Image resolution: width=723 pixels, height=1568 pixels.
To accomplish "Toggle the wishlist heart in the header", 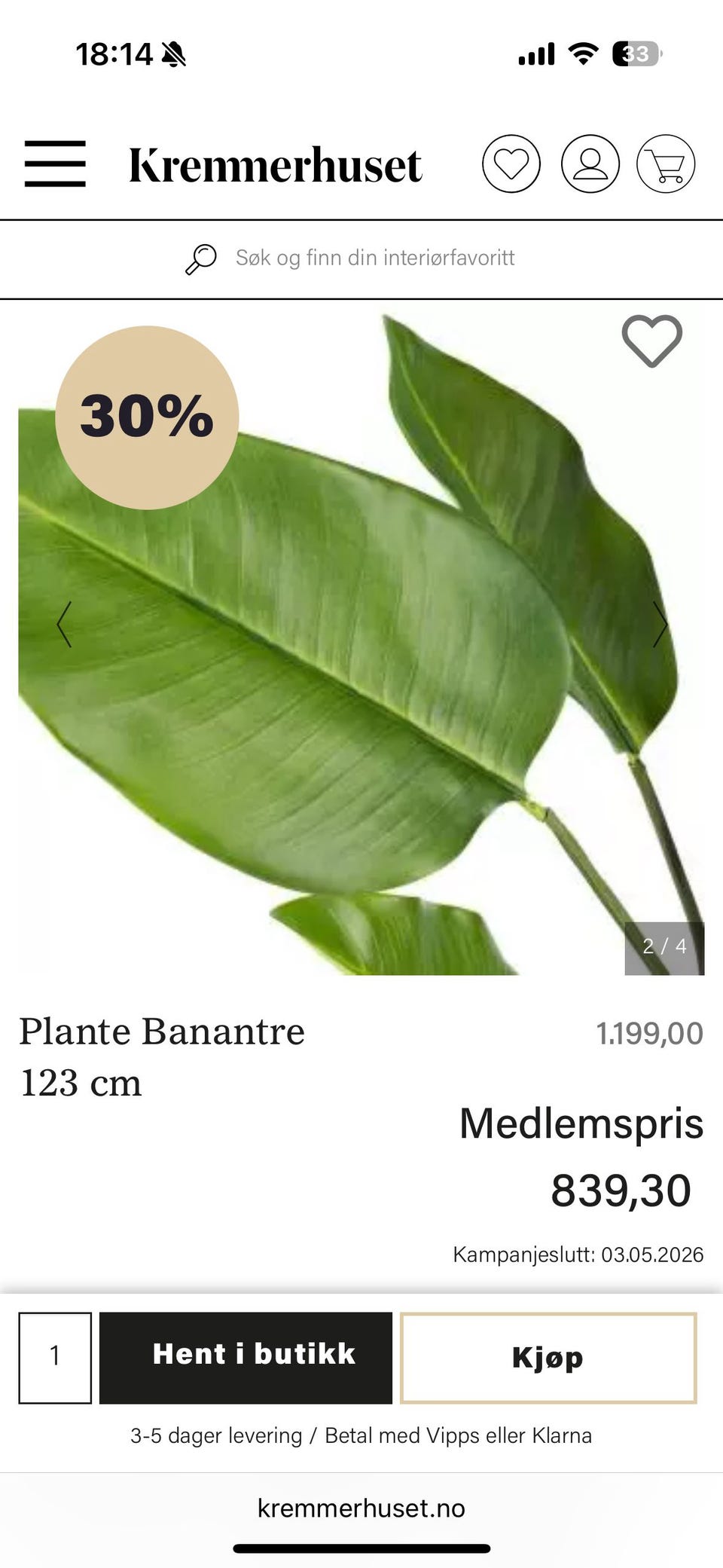I will [511, 165].
